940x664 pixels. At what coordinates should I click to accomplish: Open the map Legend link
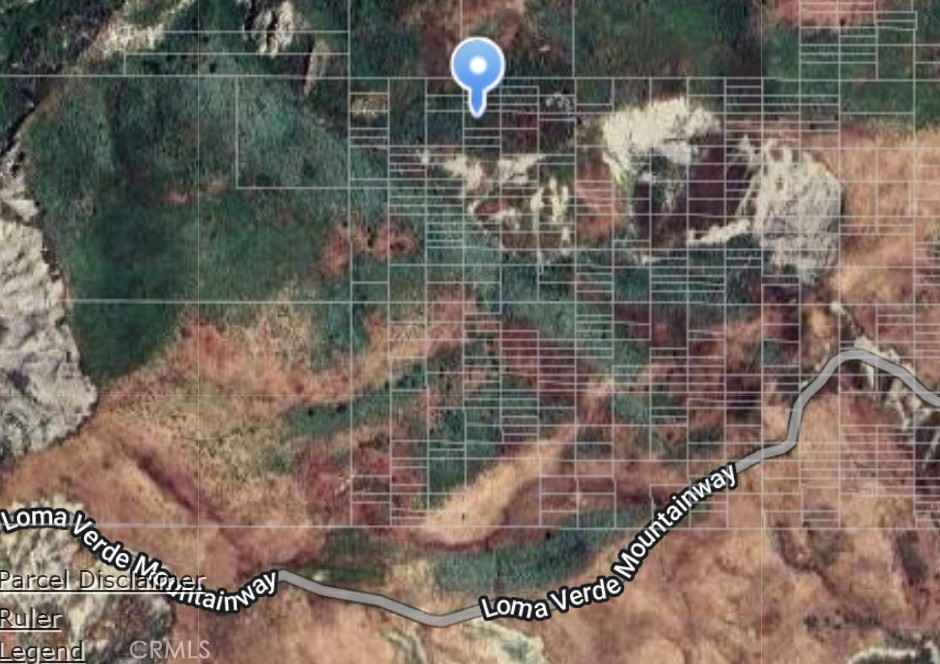42,651
